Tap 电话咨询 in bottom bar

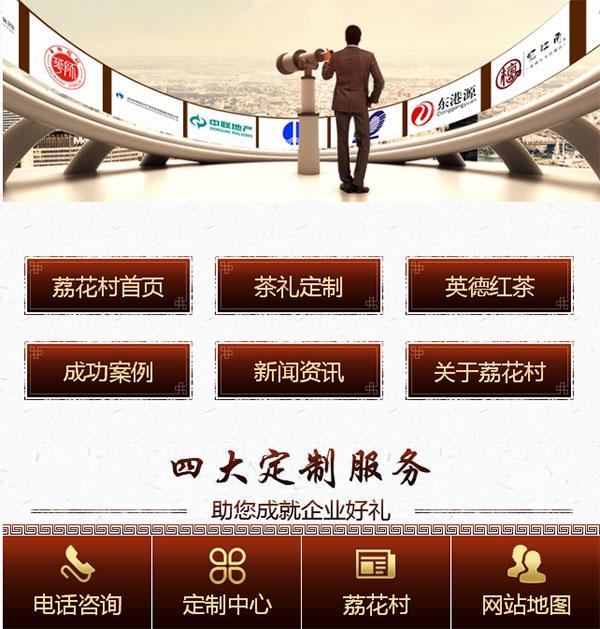pyautogui.click(x=77, y=583)
